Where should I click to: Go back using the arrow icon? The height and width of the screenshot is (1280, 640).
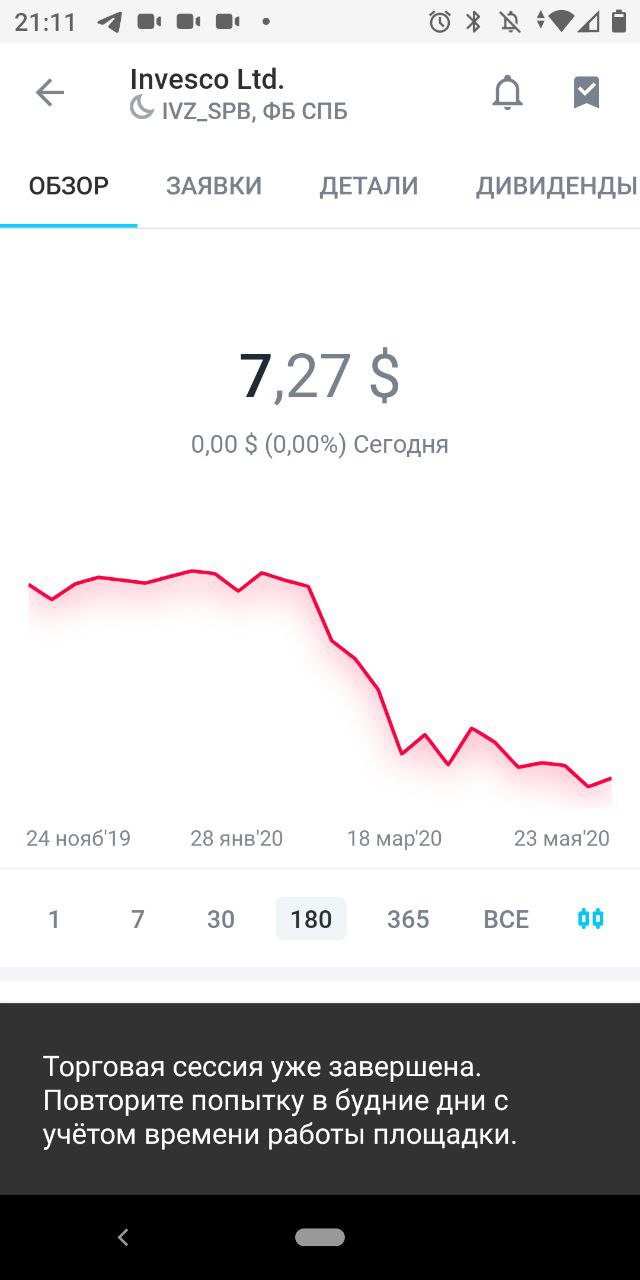pos(49,93)
